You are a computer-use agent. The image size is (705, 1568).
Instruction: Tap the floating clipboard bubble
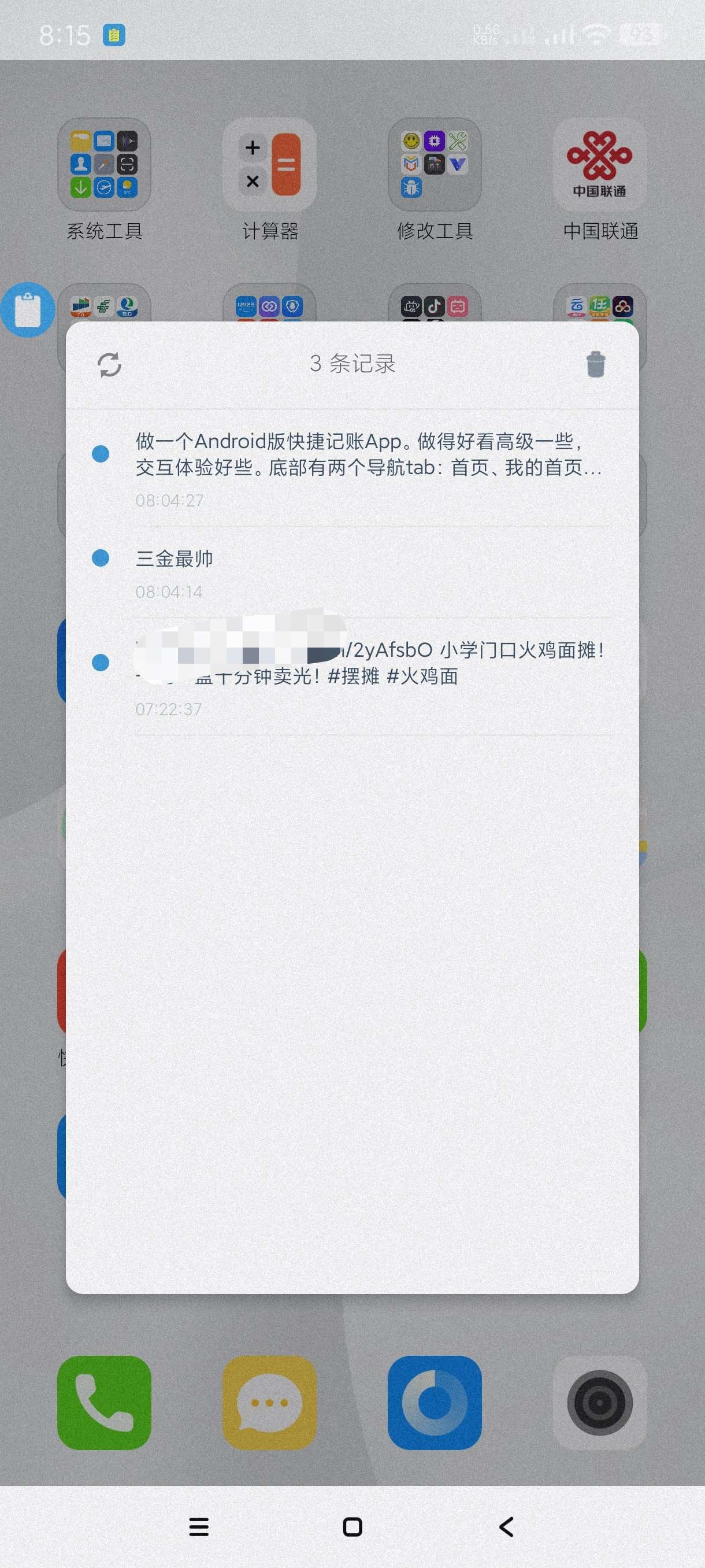click(x=27, y=310)
